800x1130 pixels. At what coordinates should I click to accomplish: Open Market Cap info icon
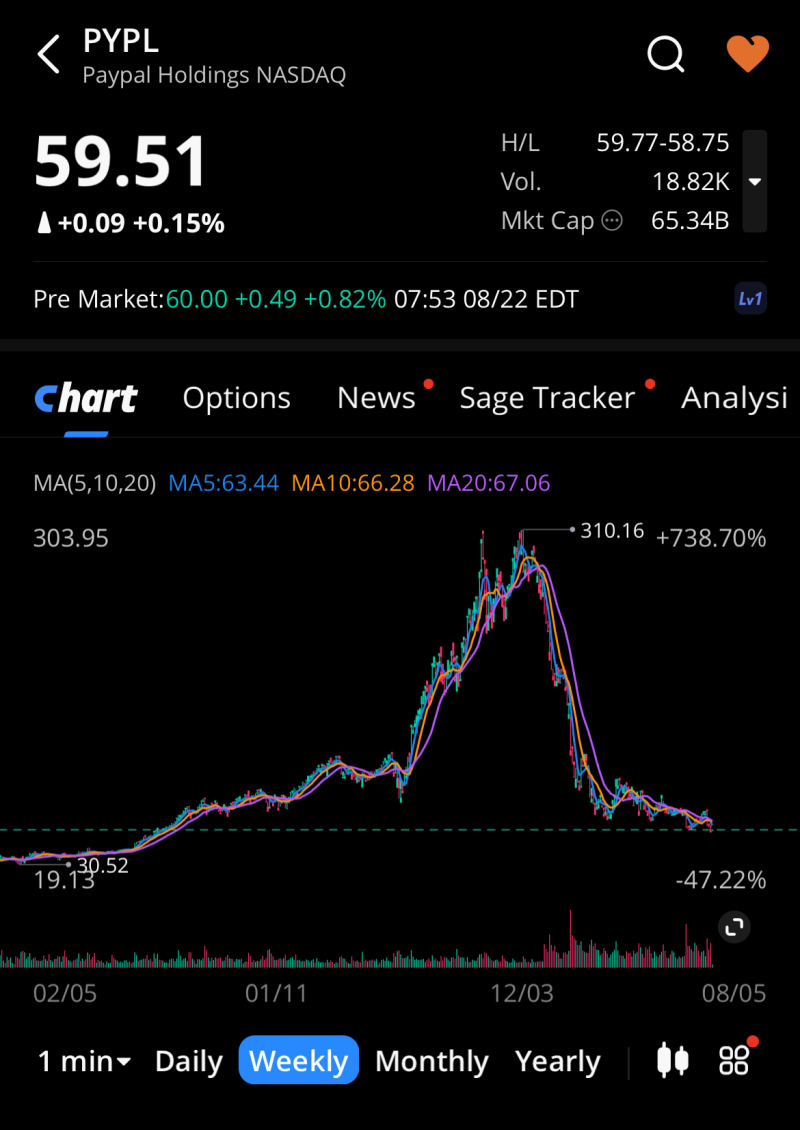[x=612, y=221]
